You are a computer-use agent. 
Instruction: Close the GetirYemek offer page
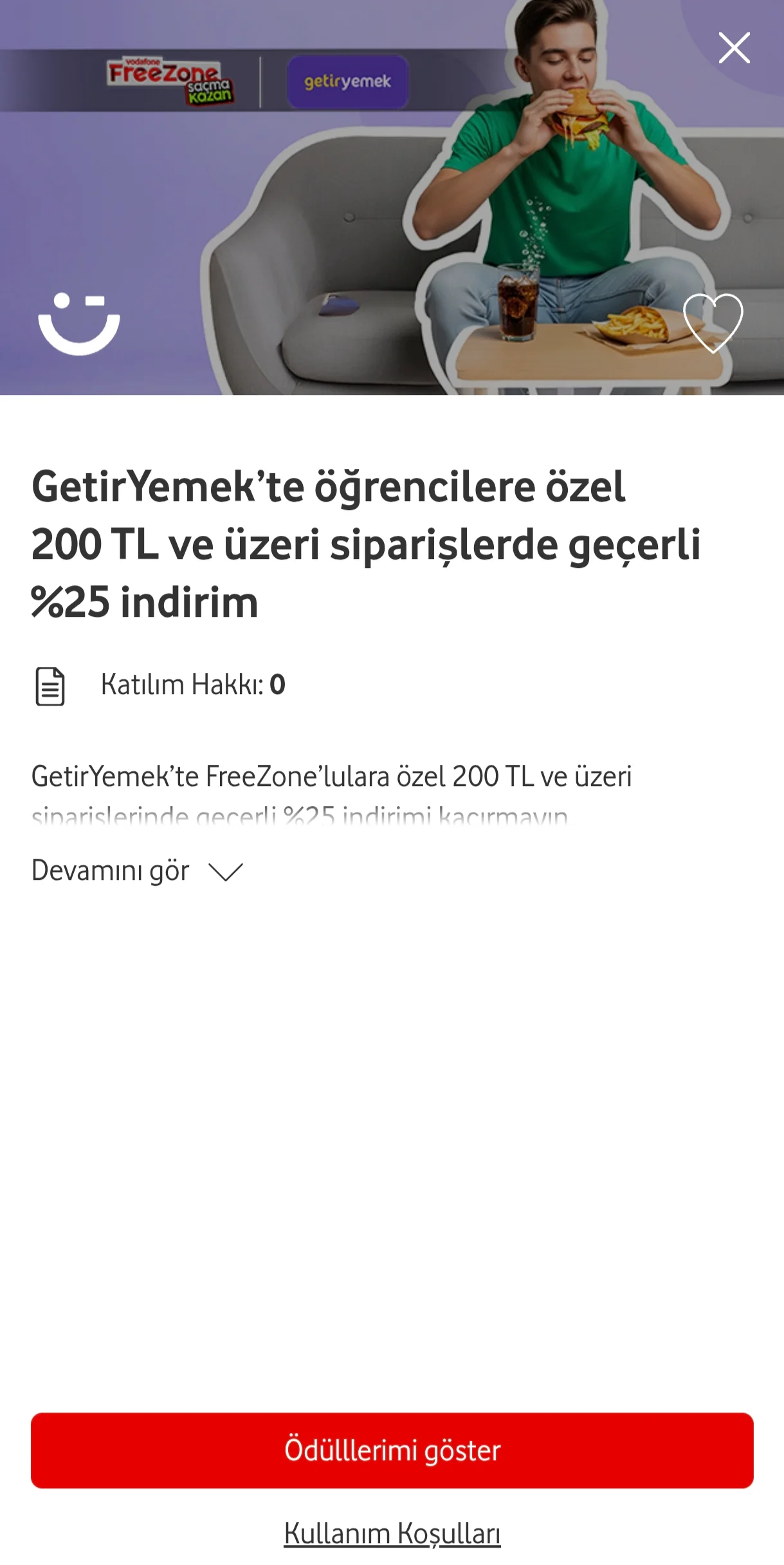[x=734, y=48]
